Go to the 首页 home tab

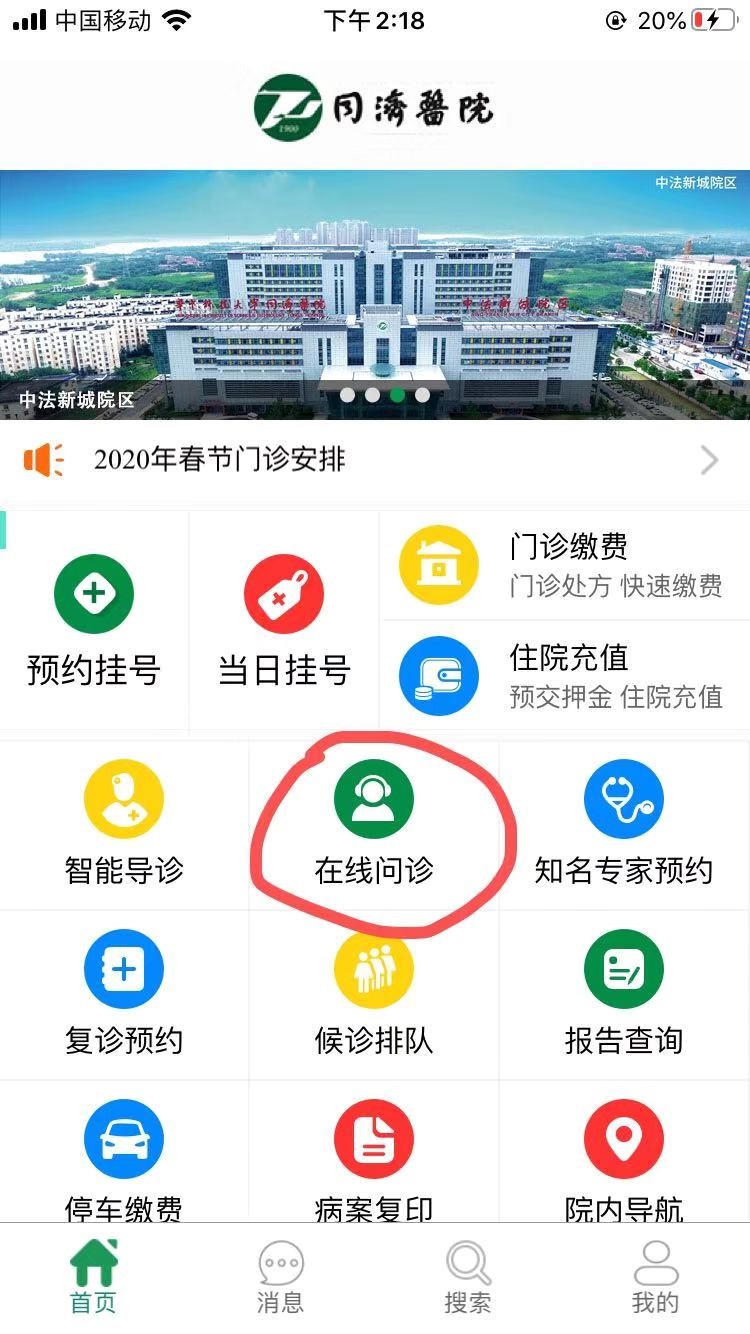(93, 1278)
